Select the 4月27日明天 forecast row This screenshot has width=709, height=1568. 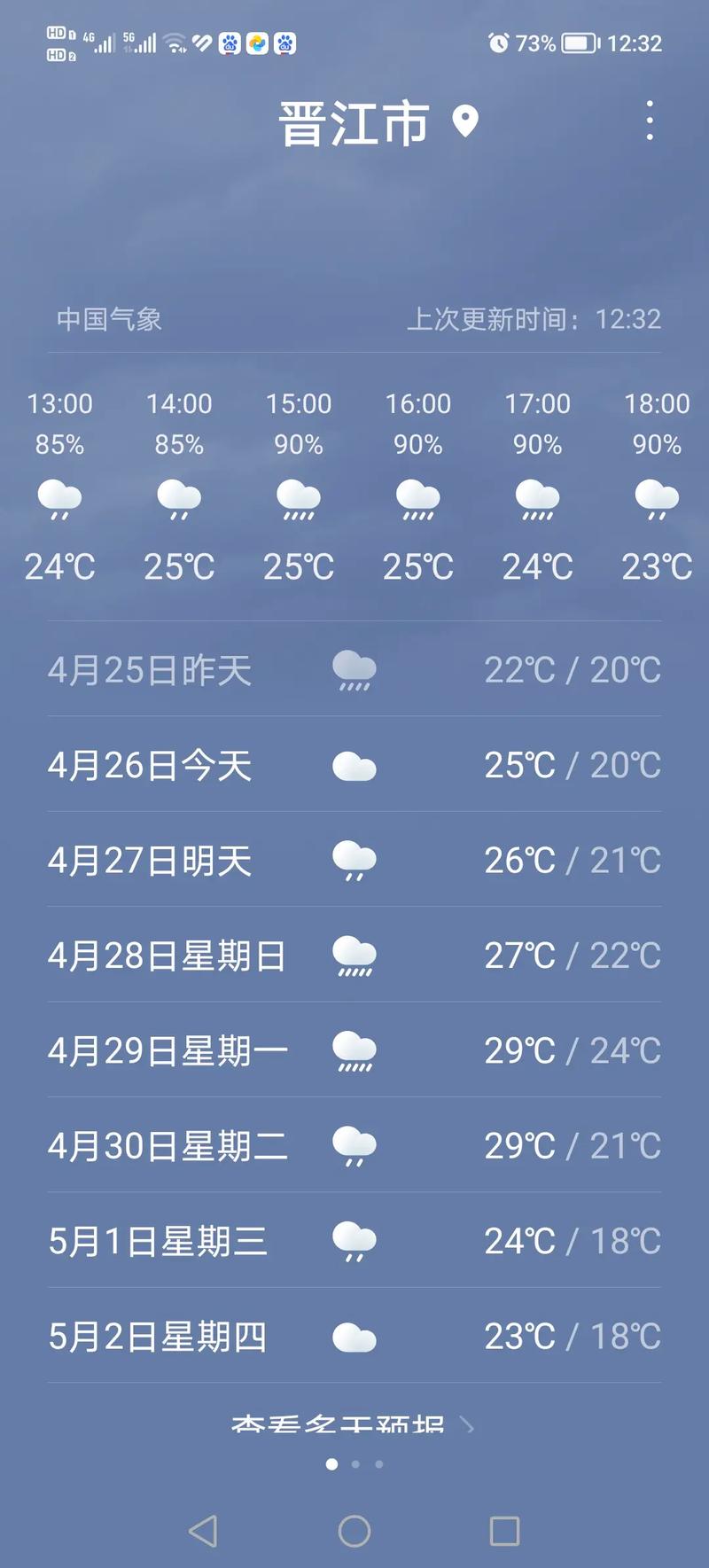(x=354, y=860)
